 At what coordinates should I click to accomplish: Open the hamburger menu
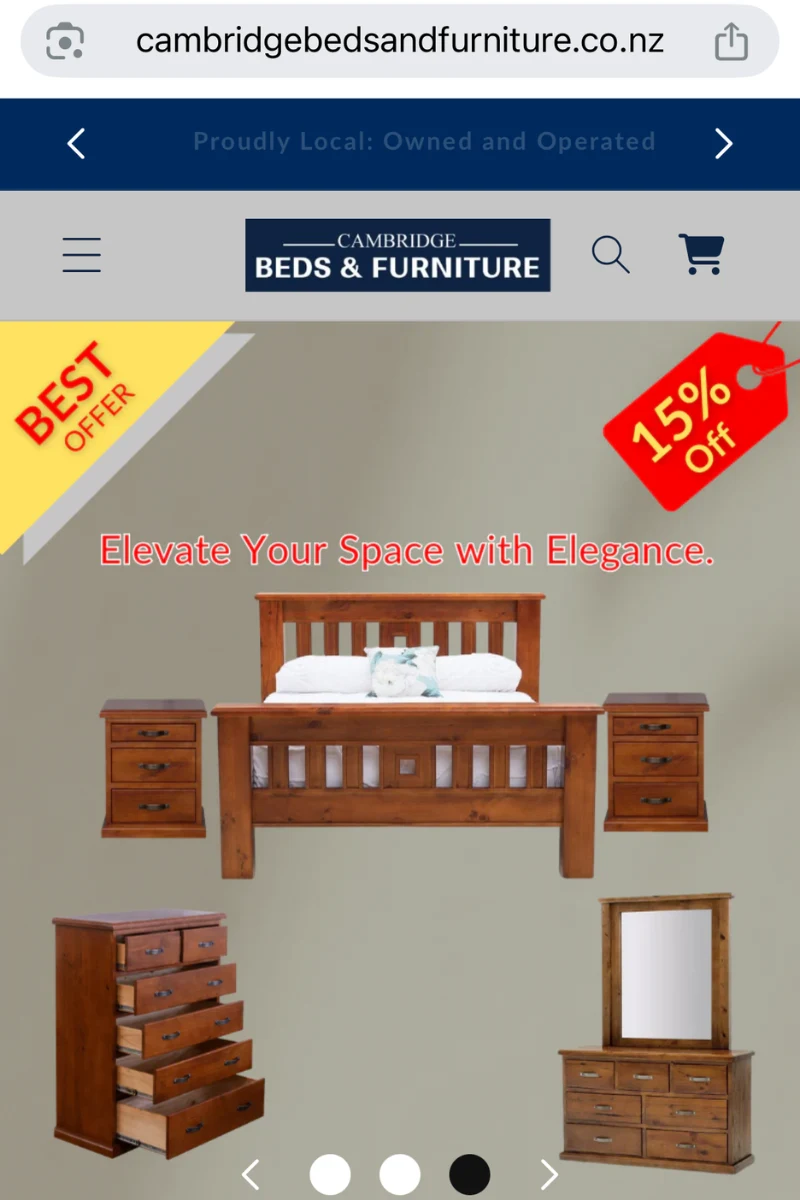pyautogui.click(x=82, y=255)
